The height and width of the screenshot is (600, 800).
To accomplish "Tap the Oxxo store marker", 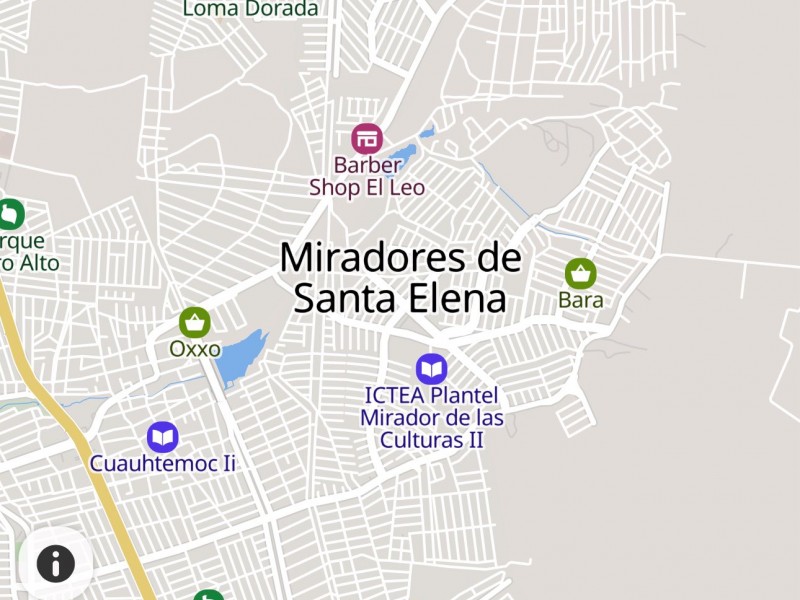I will [195, 322].
